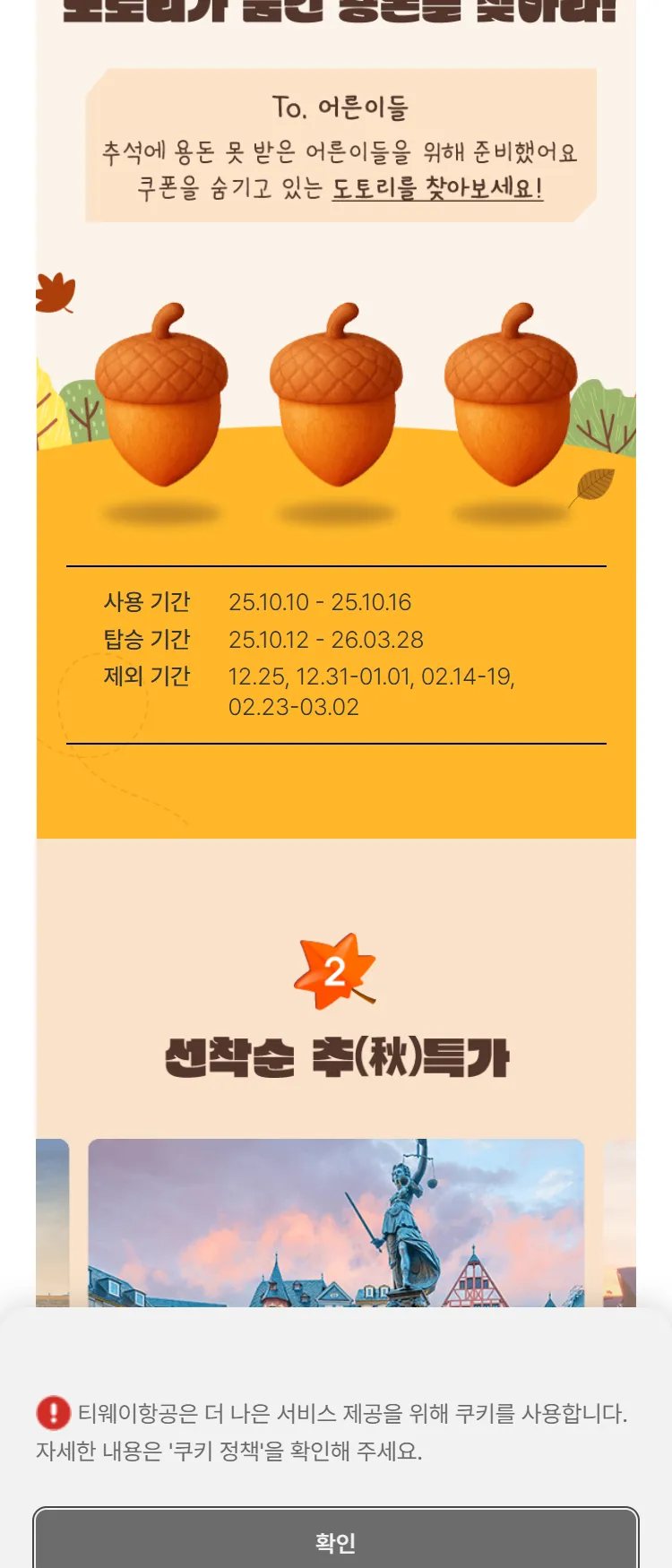Tap the first acorn to find a coupon
Viewport: 672px width, 1568px height.
[161, 401]
